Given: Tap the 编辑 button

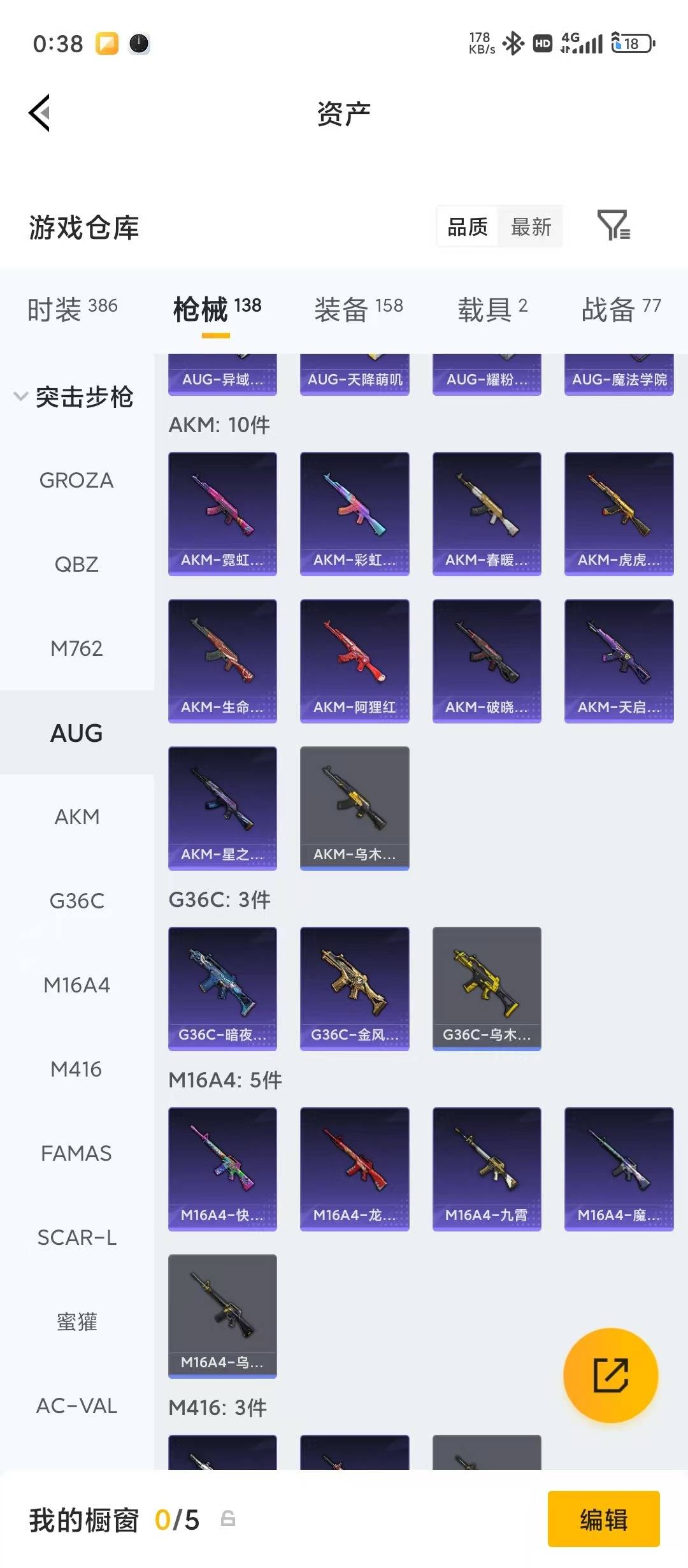Looking at the screenshot, I should tap(603, 1520).
